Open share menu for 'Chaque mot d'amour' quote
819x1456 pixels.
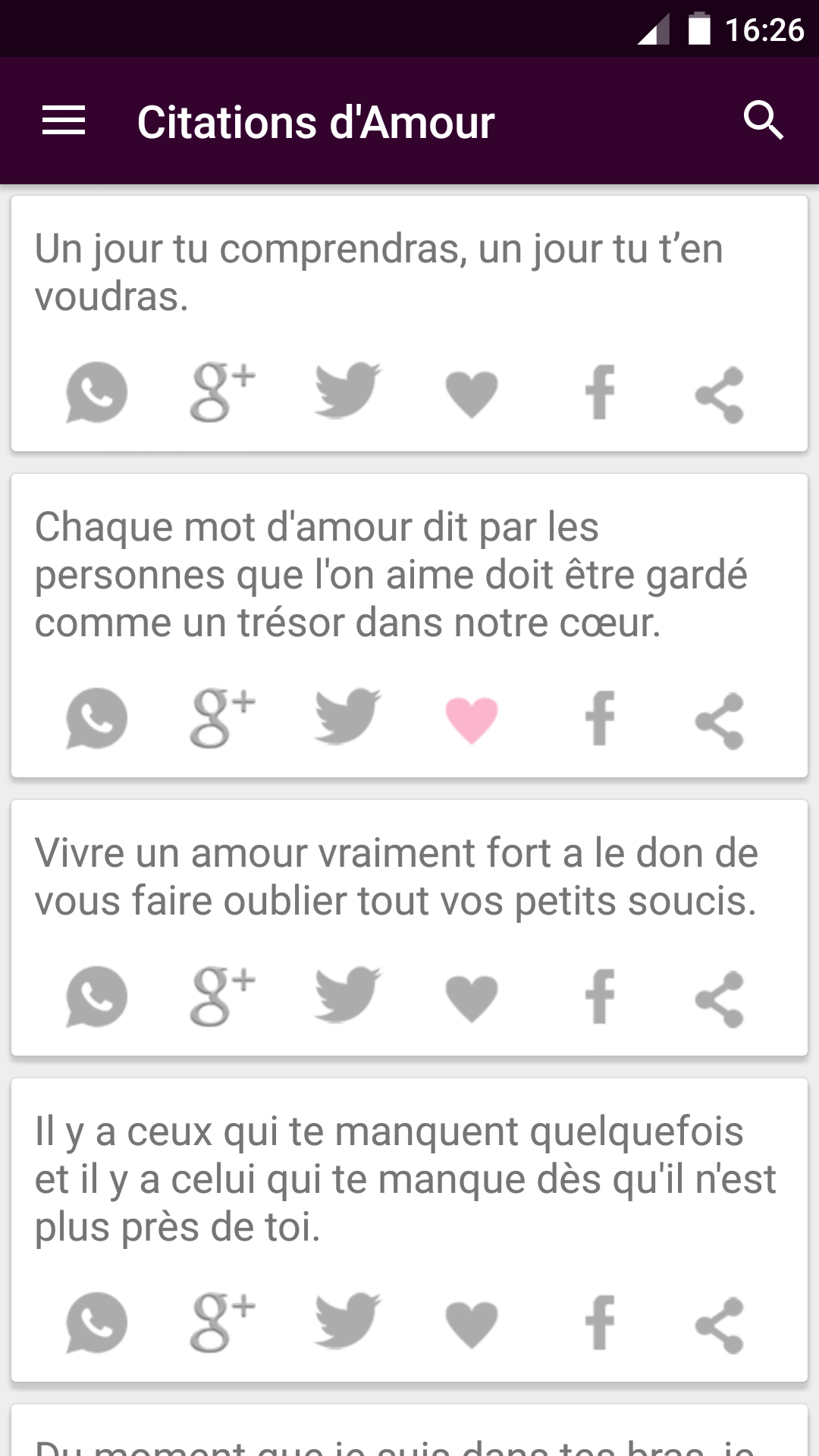(720, 720)
